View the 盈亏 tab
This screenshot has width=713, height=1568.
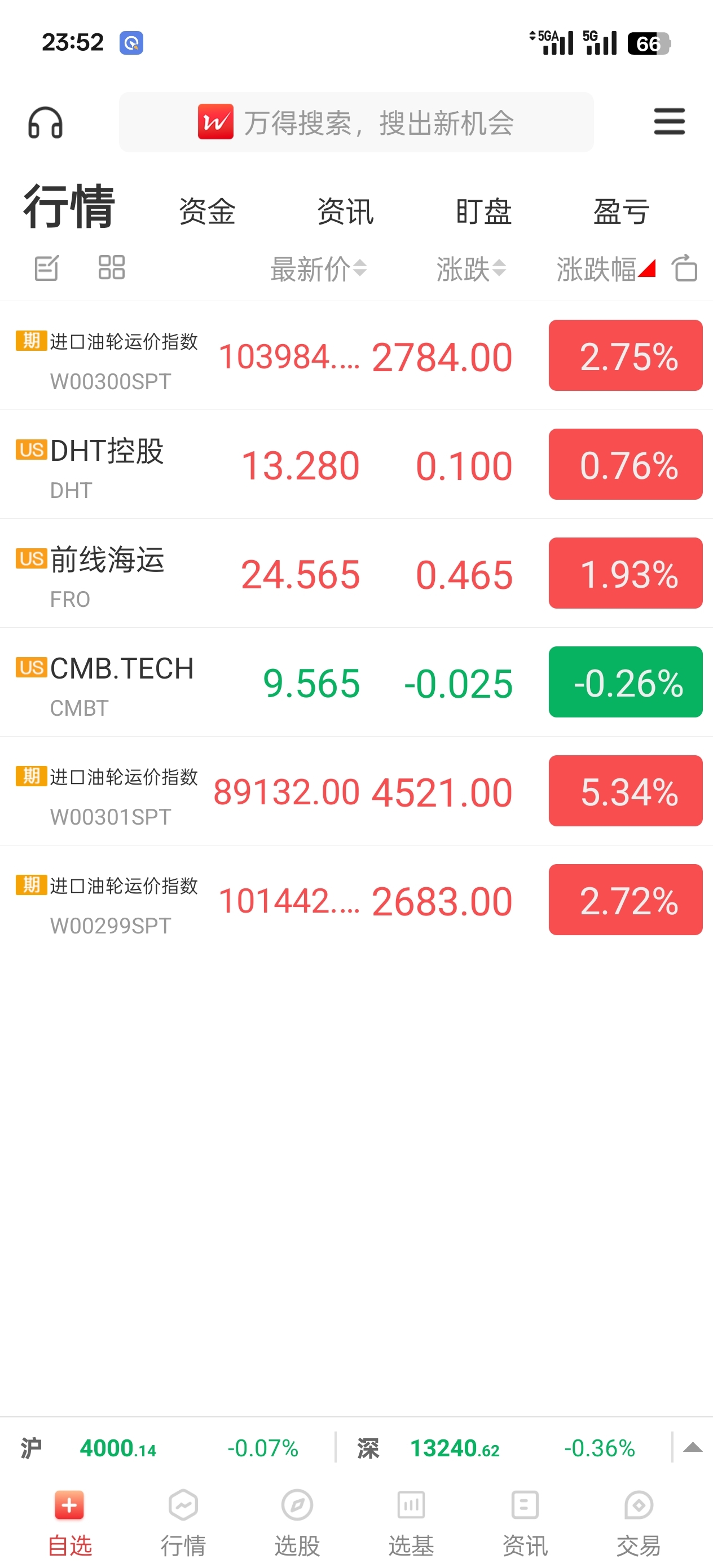(621, 211)
